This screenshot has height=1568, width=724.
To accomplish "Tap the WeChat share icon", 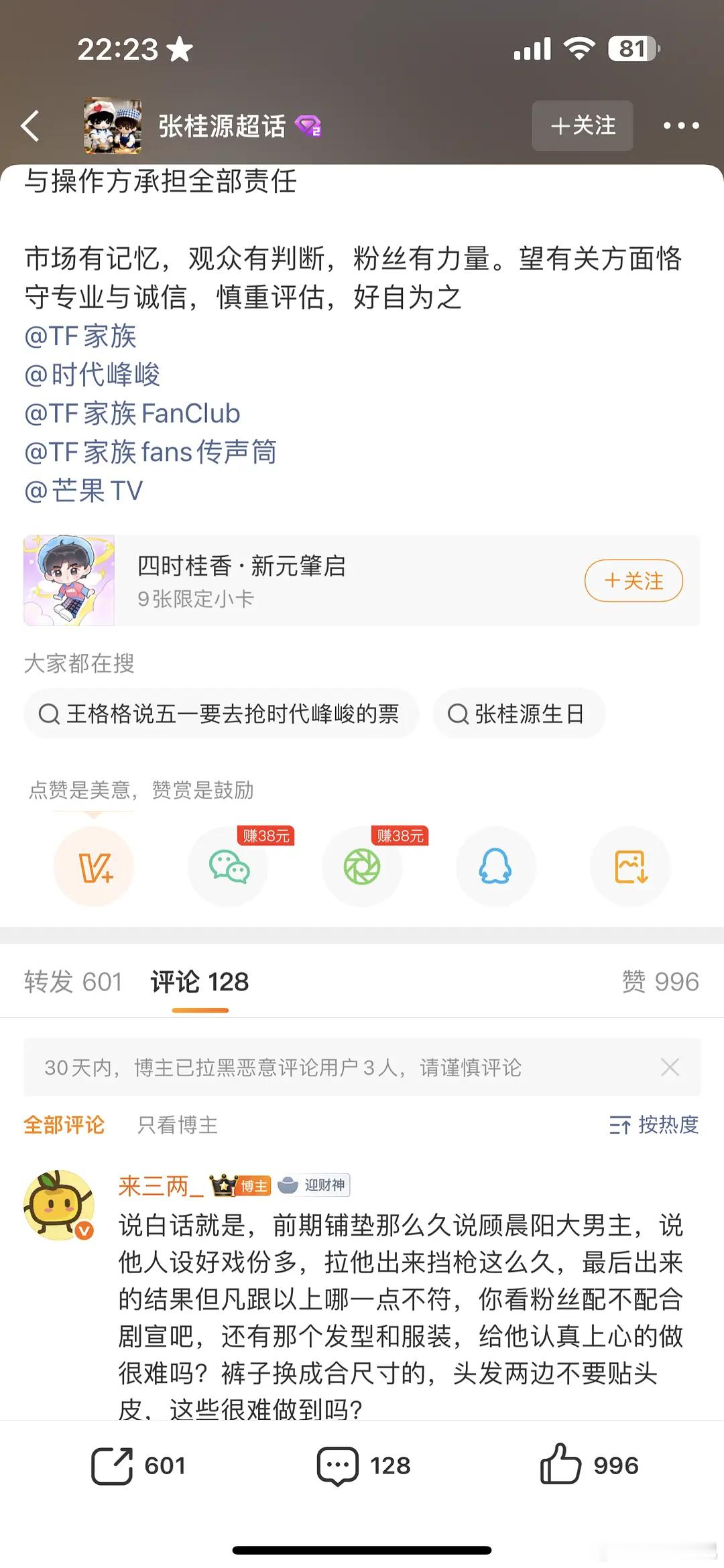I will [229, 866].
